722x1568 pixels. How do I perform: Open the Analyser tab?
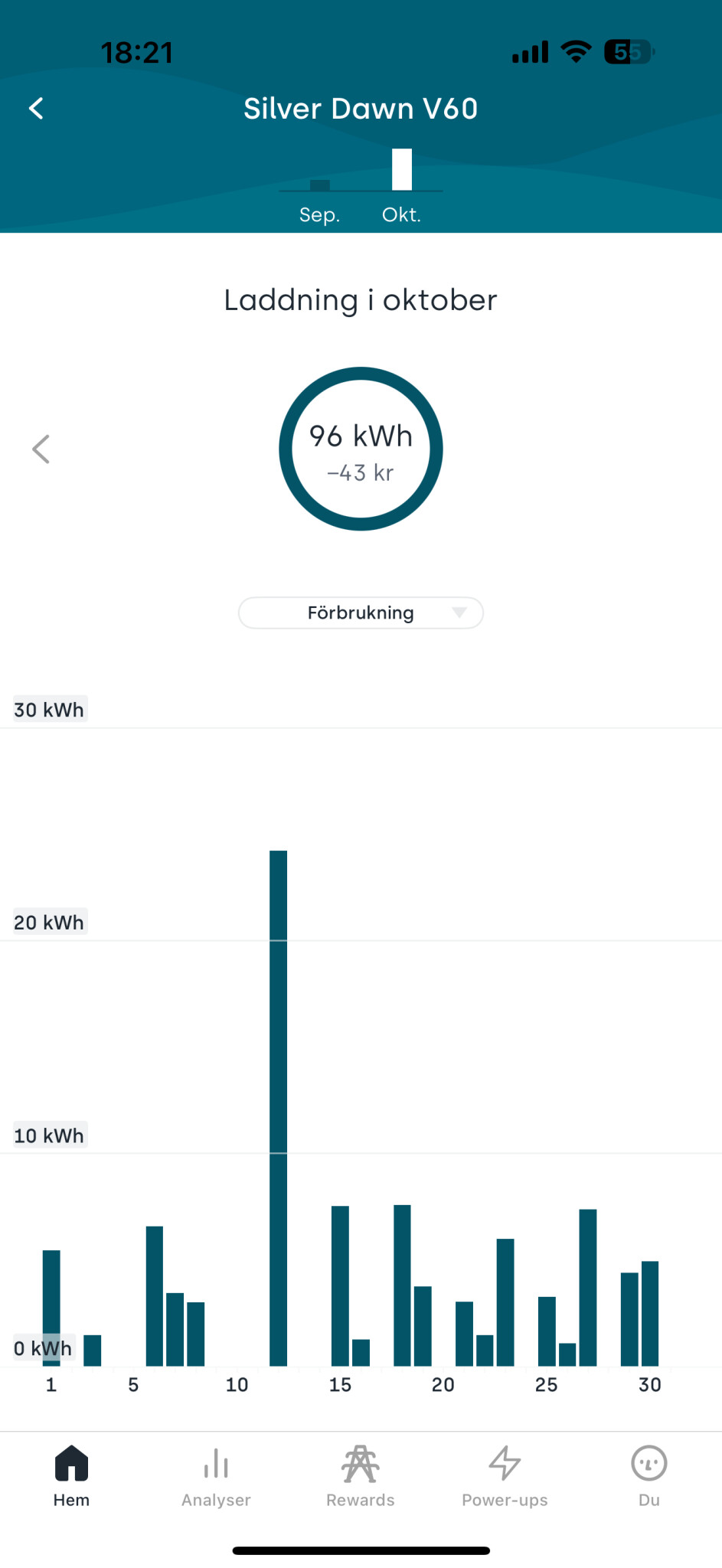tap(216, 1475)
